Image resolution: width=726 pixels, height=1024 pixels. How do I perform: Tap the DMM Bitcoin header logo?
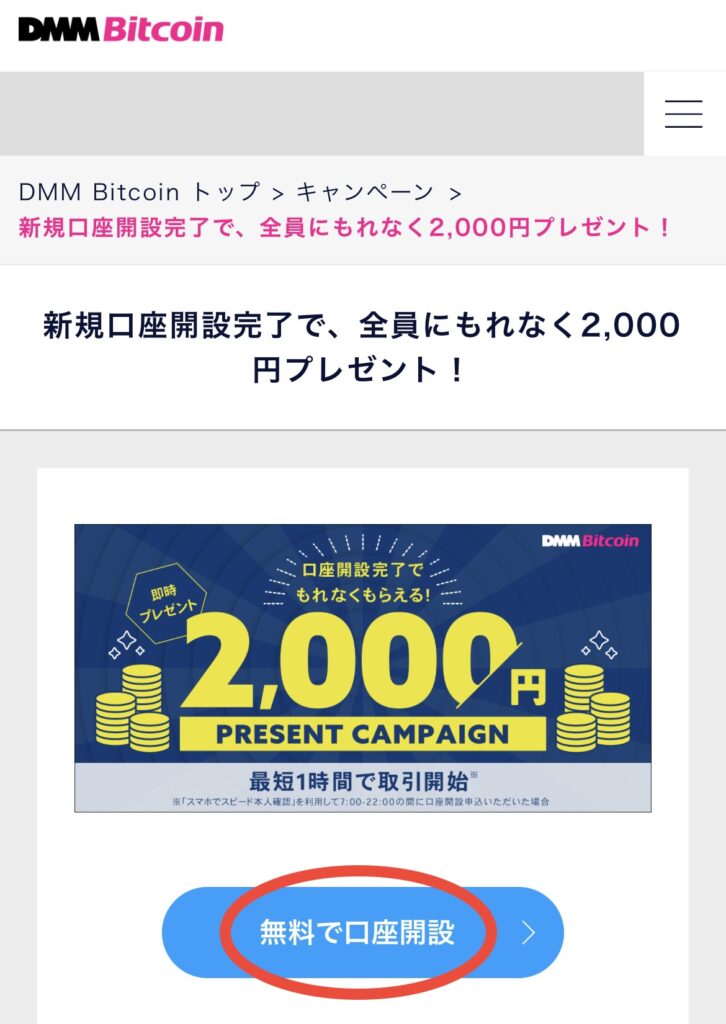[121, 30]
